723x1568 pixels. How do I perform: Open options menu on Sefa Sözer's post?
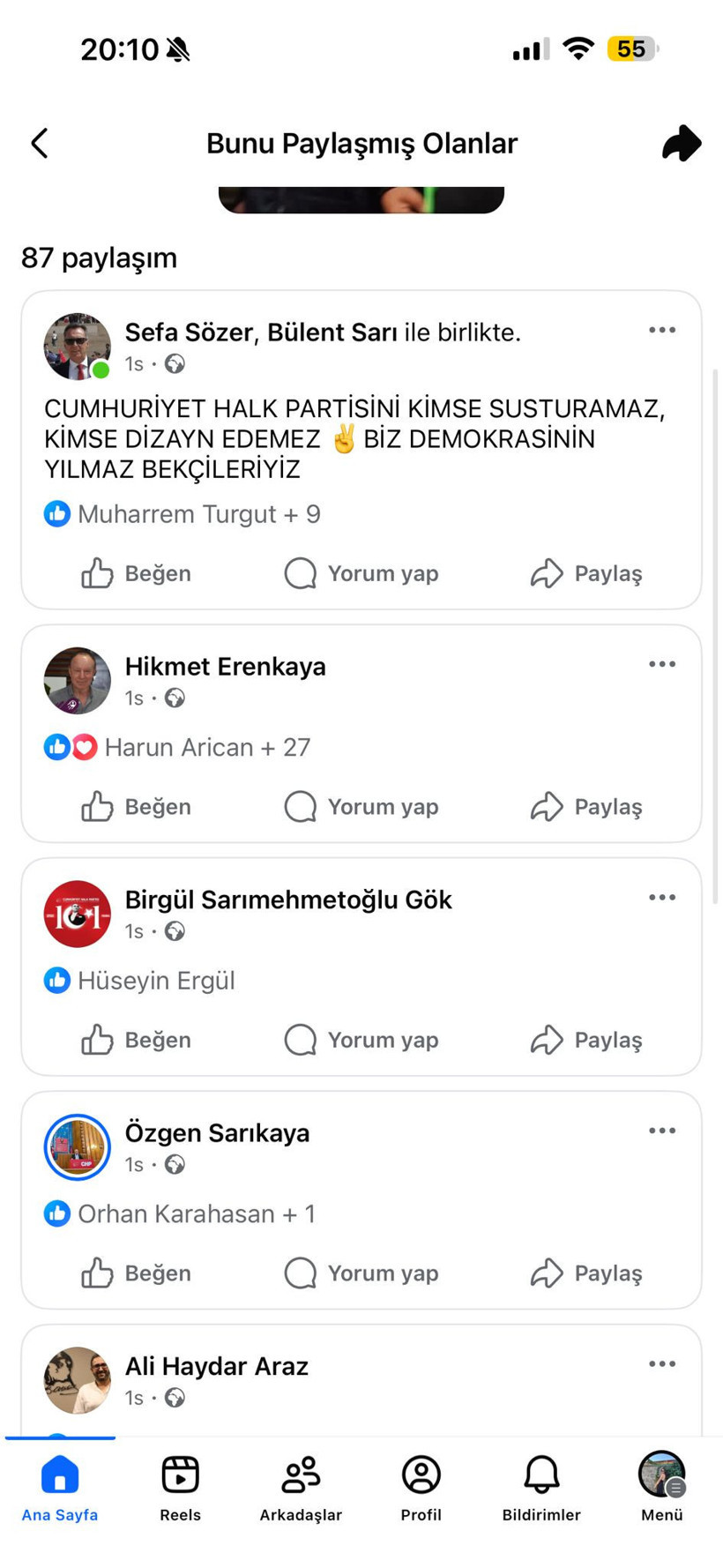point(661,331)
